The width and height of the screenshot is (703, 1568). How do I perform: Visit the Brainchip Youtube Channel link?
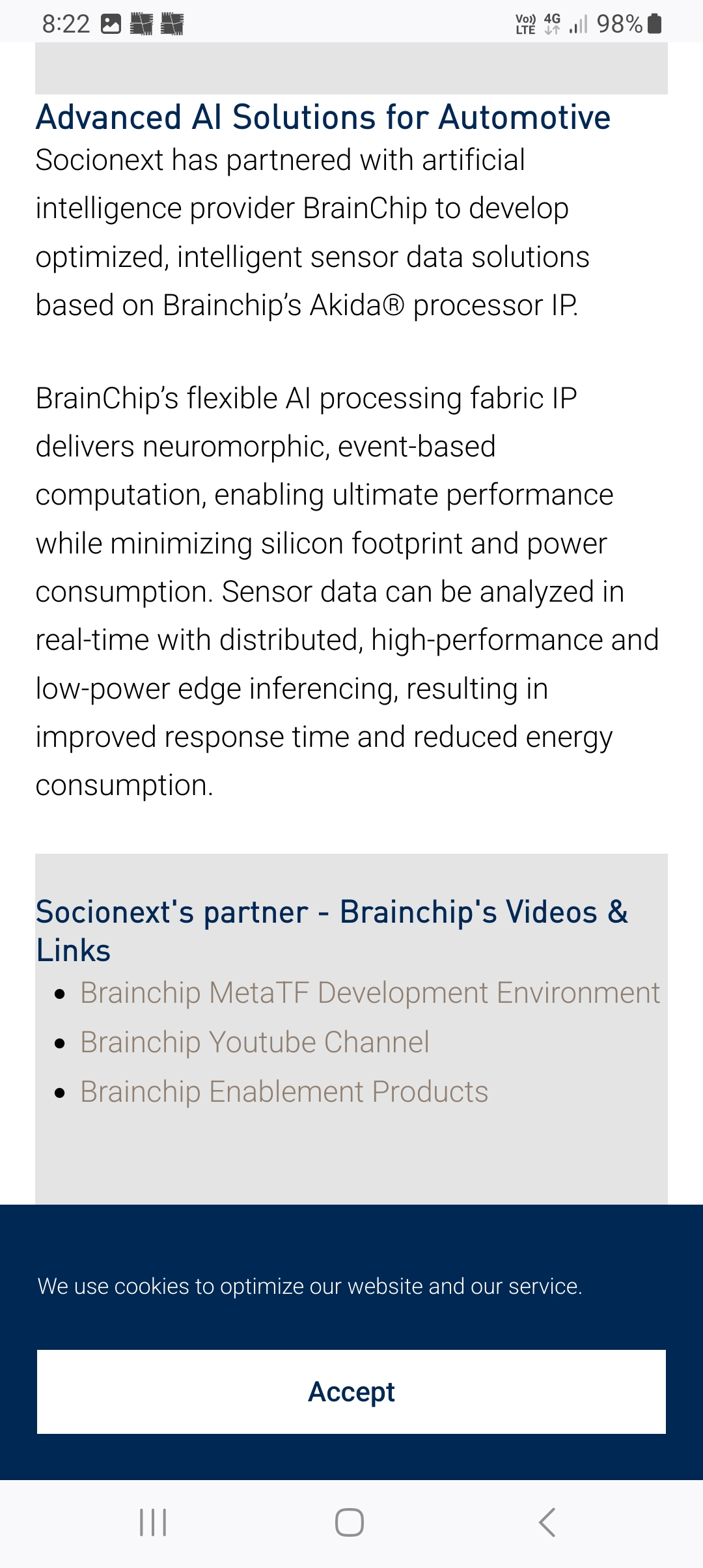click(255, 1043)
